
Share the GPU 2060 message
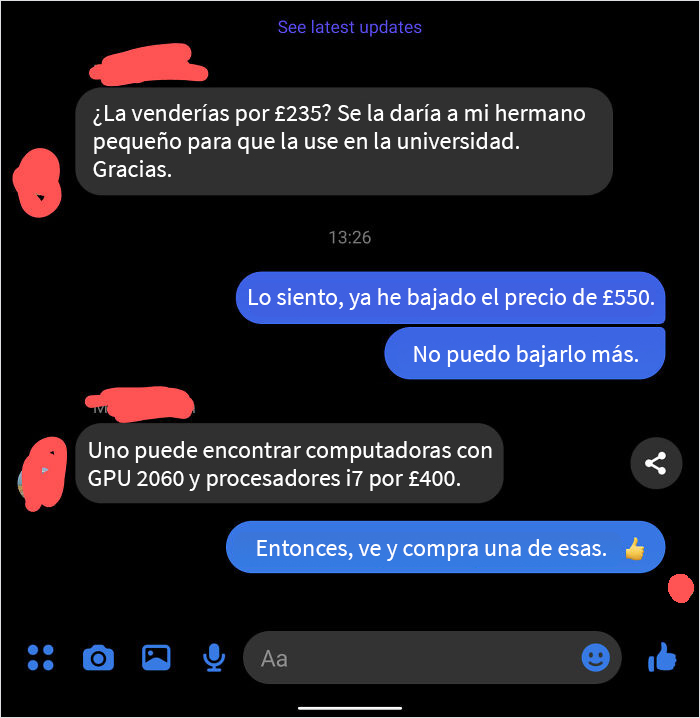(656, 463)
